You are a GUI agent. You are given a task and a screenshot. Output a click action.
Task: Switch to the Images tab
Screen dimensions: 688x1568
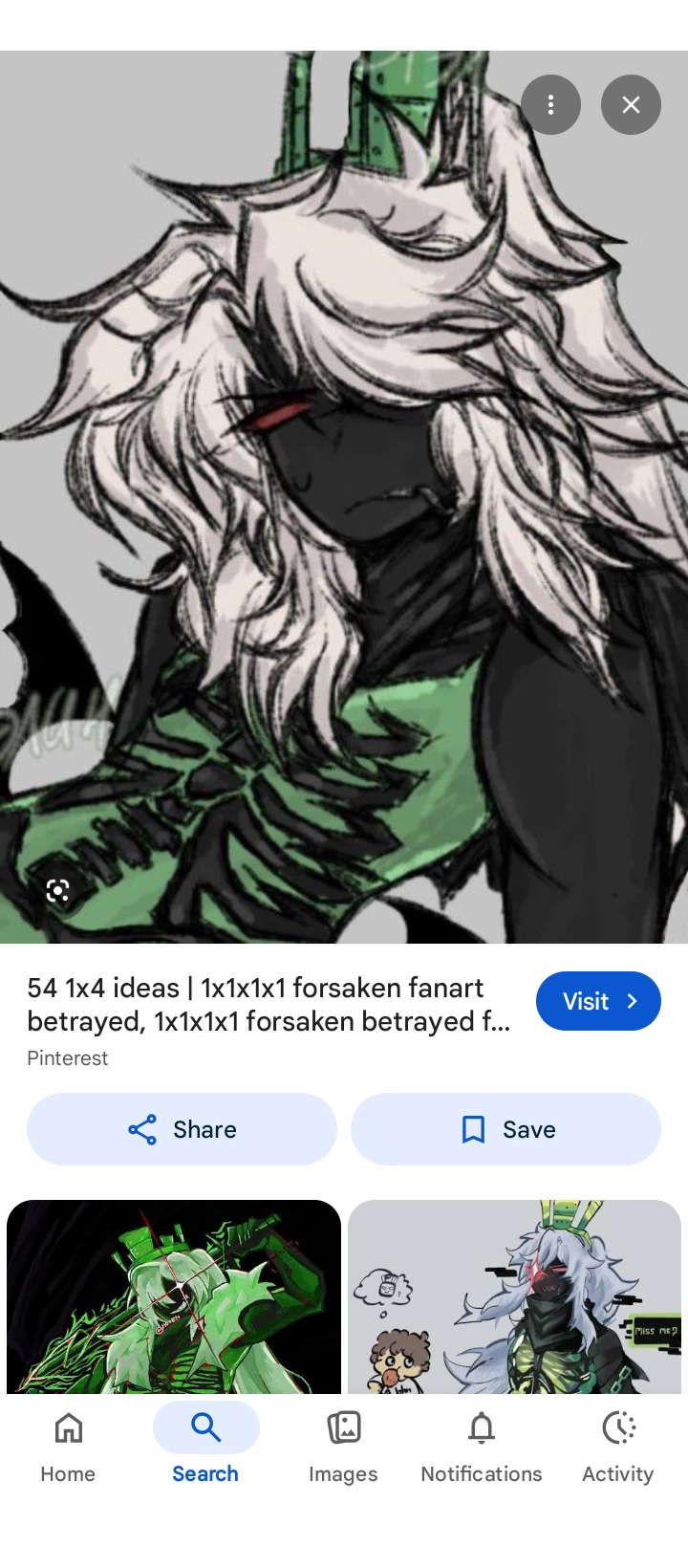pos(343,1446)
